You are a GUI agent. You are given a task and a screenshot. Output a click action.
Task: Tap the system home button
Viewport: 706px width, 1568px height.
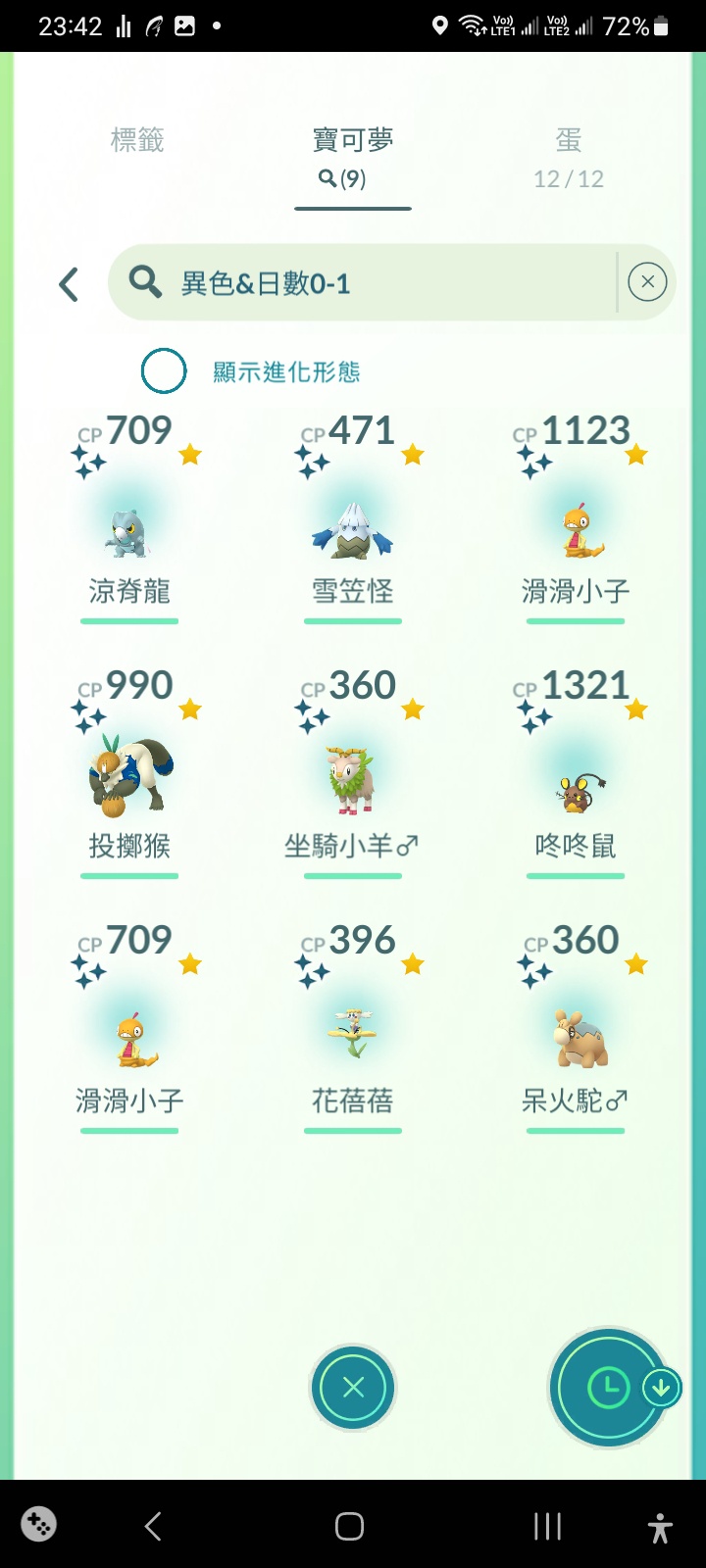(x=349, y=1526)
